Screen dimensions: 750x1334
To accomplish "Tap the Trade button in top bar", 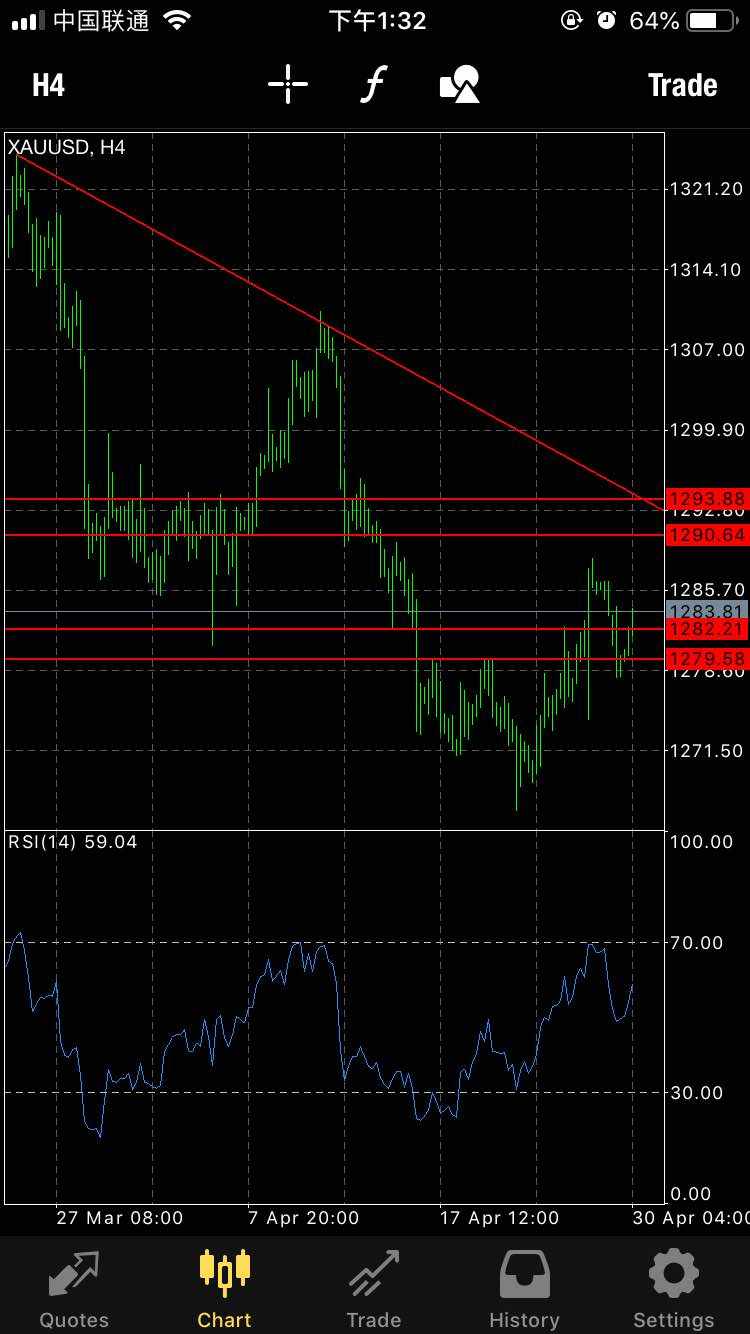I will coord(682,85).
